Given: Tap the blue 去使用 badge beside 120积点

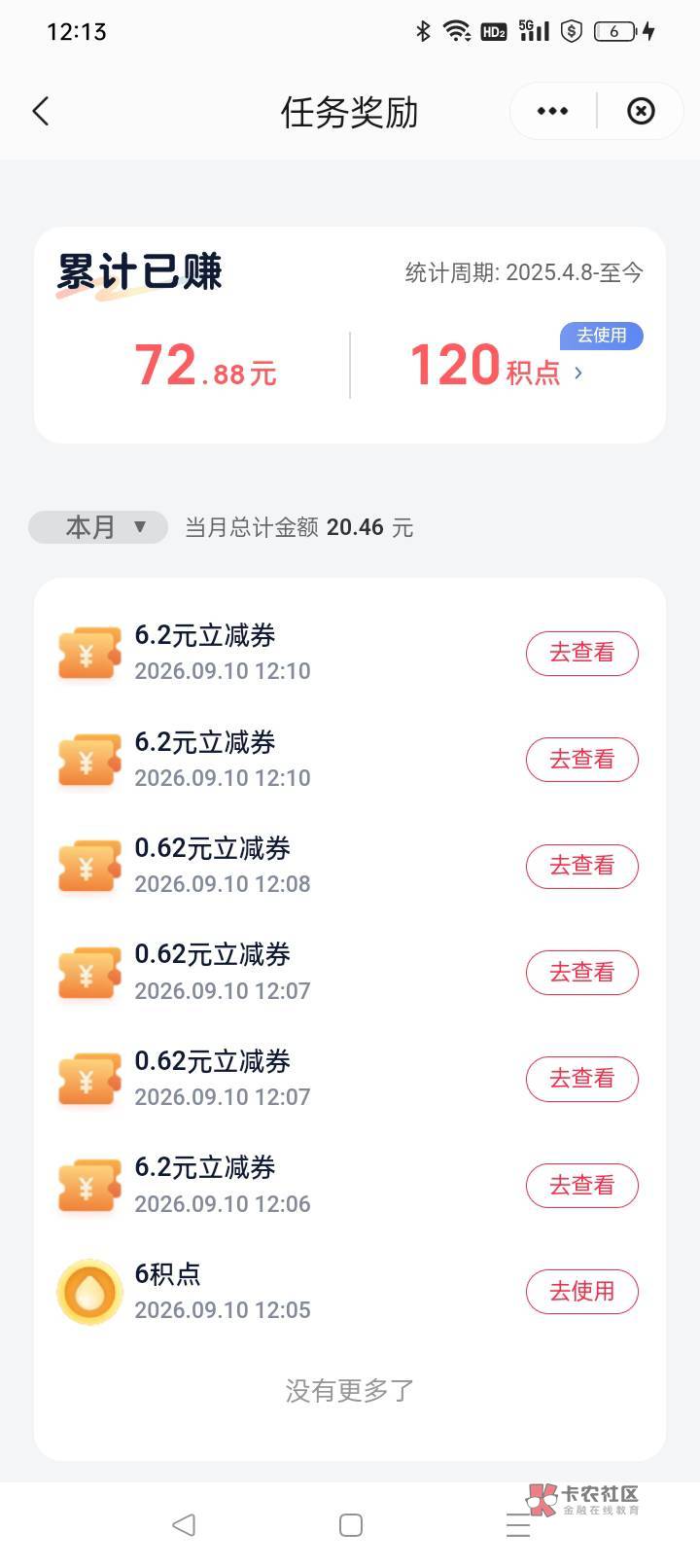Looking at the screenshot, I should click(x=602, y=336).
